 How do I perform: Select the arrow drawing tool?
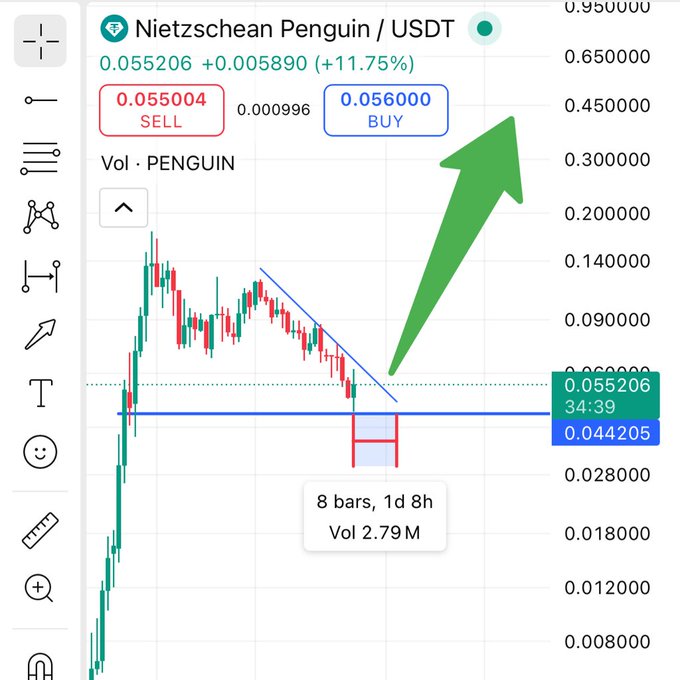pos(40,335)
